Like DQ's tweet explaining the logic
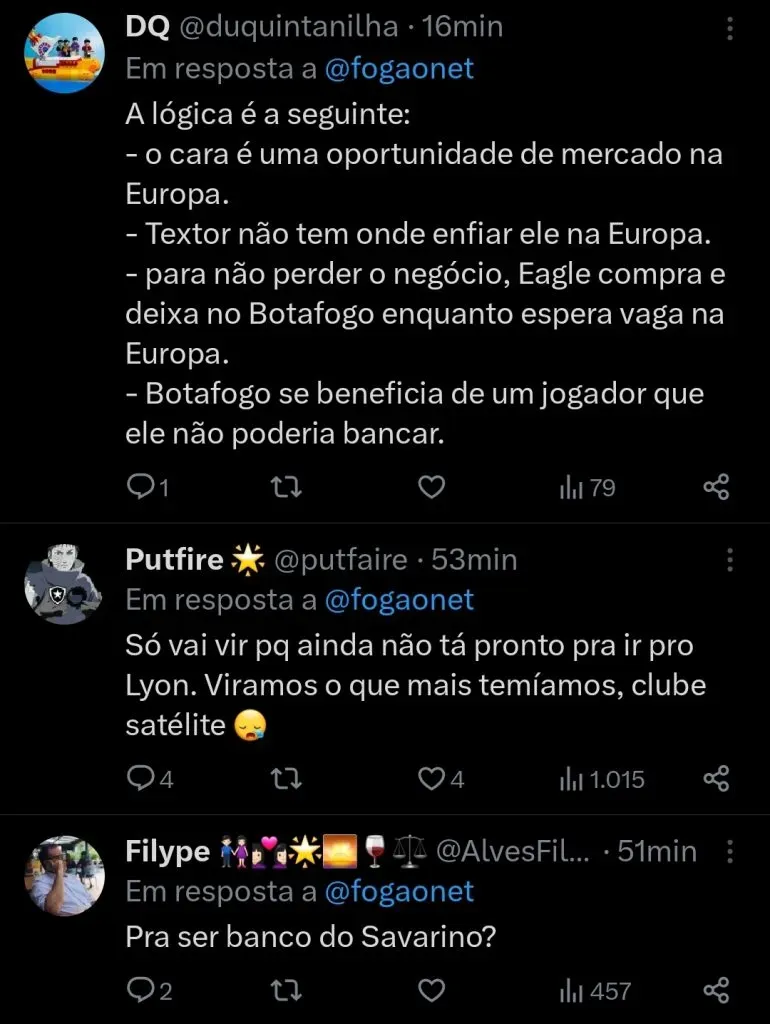Image resolution: width=770 pixels, height=1024 pixels. click(431, 487)
